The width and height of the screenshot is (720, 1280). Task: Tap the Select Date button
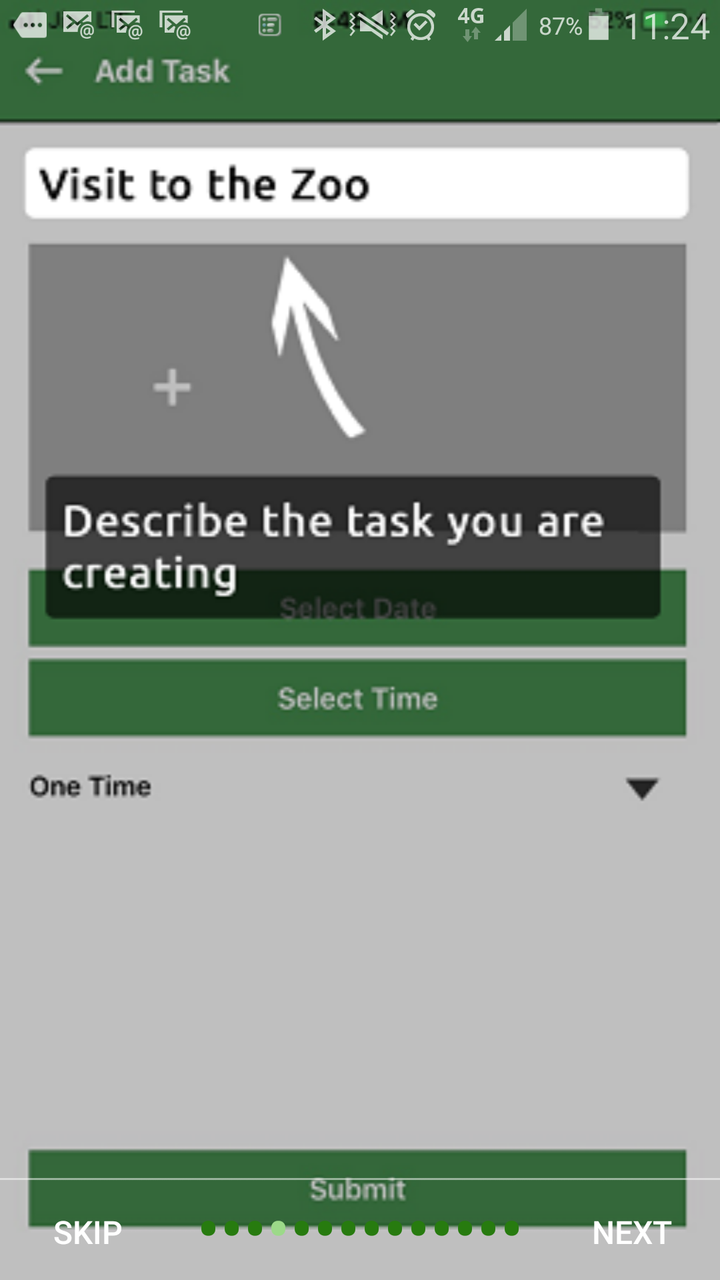[357, 608]
